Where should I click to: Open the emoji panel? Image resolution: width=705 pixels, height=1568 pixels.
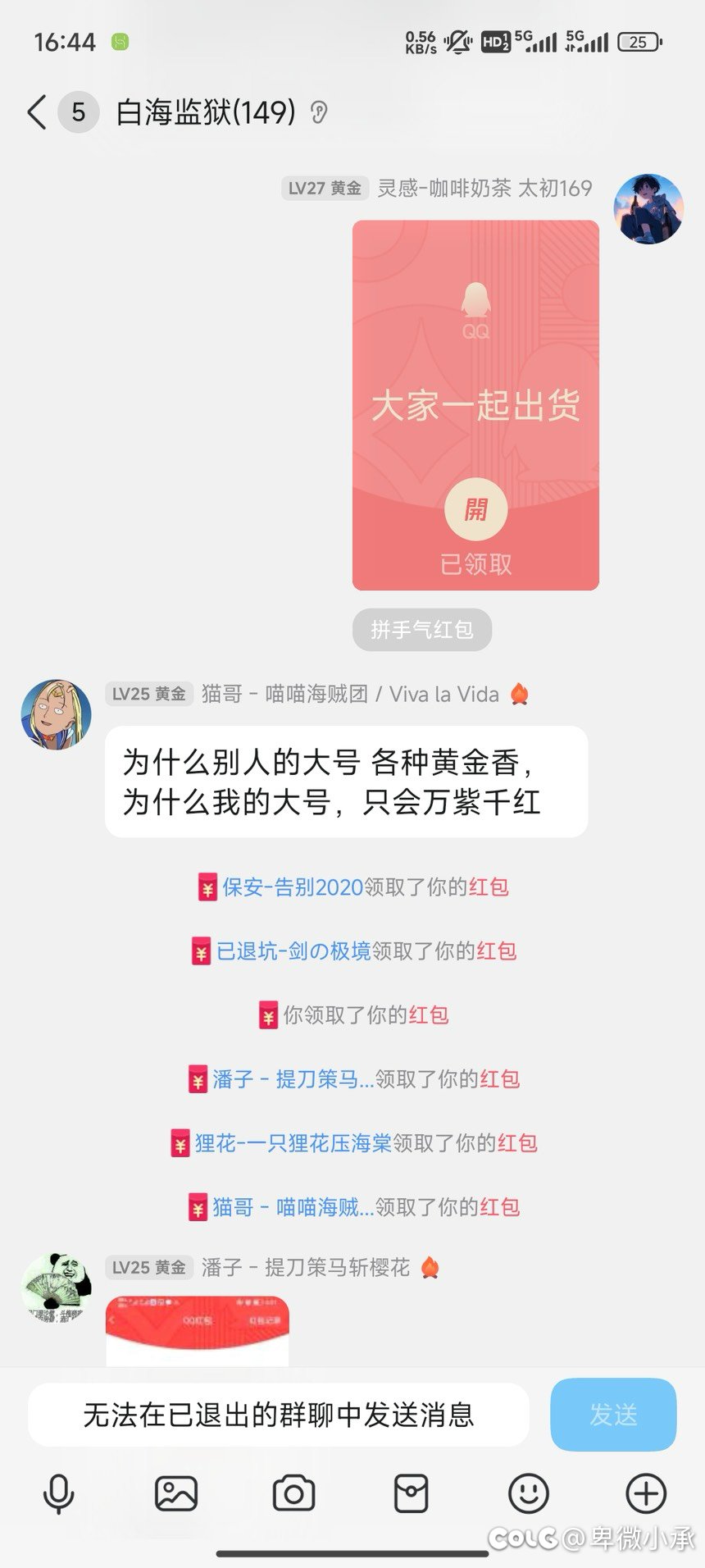(x=529, y=1493)
